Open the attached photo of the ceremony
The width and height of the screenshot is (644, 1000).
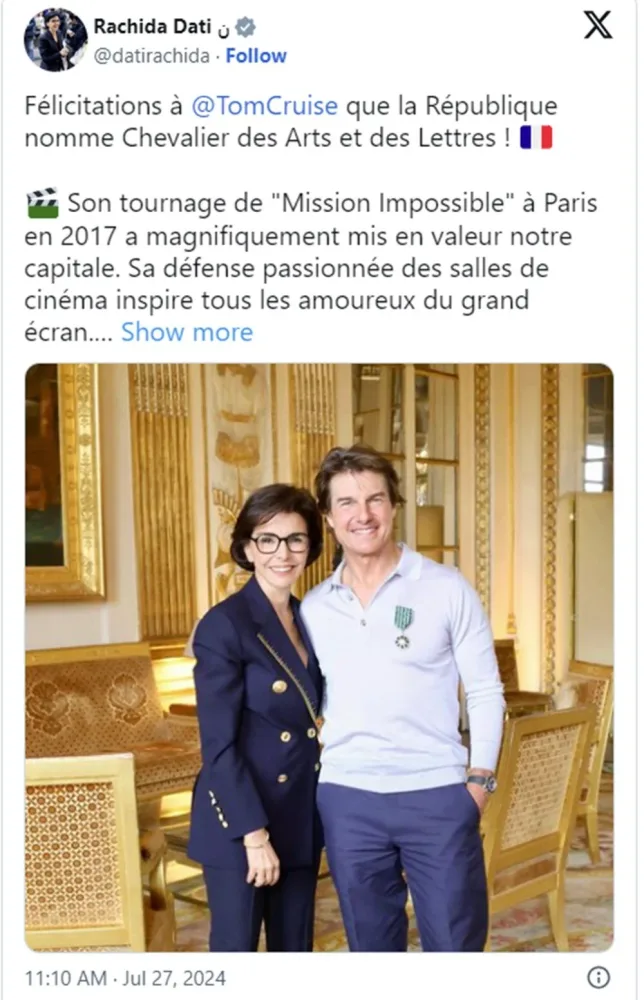319,657
